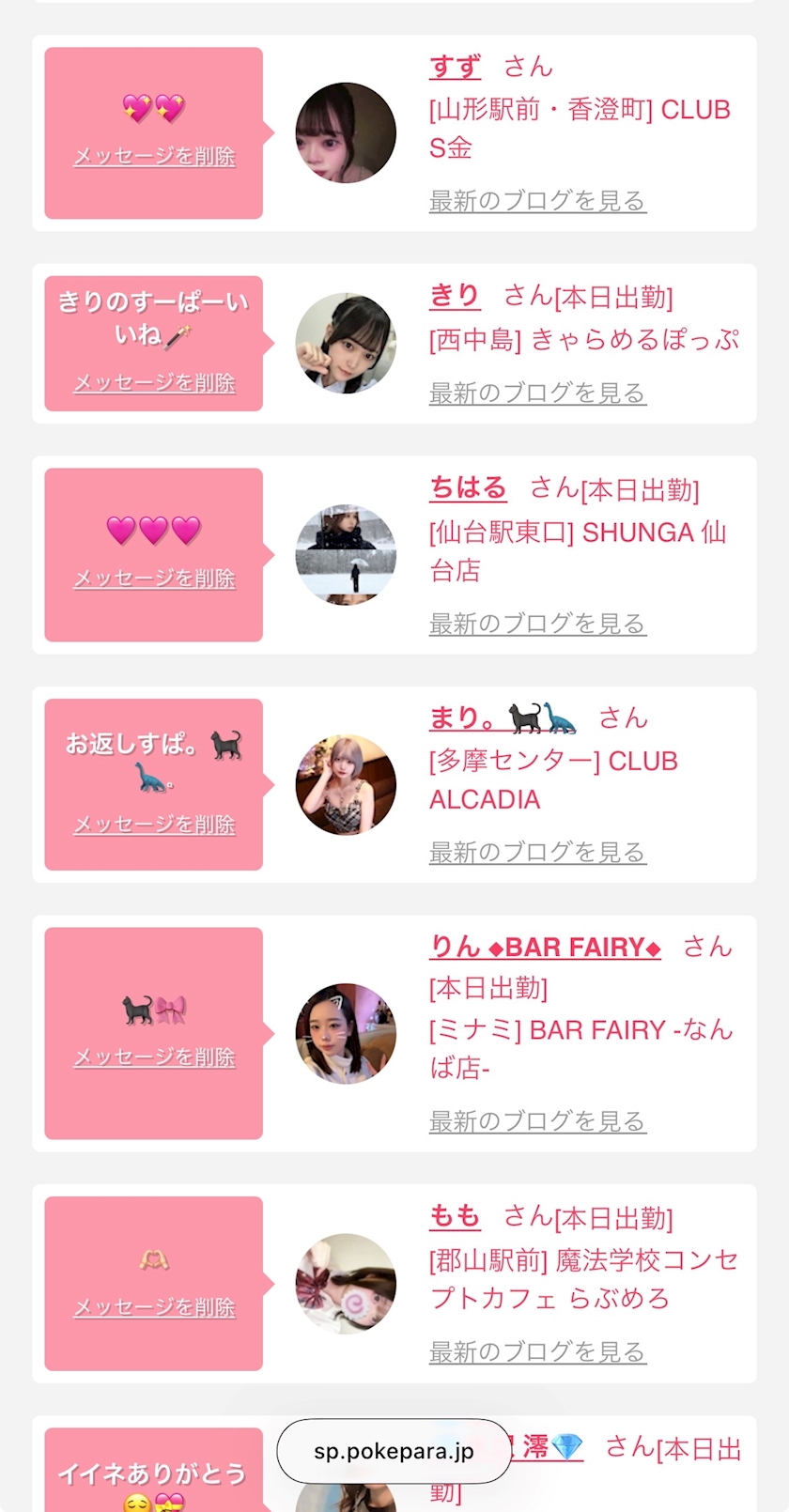Delete the three hearts message from ちはる
The height and width of the screenshot is (1512, 789).
pyautogui.click(x=154, y=578)
